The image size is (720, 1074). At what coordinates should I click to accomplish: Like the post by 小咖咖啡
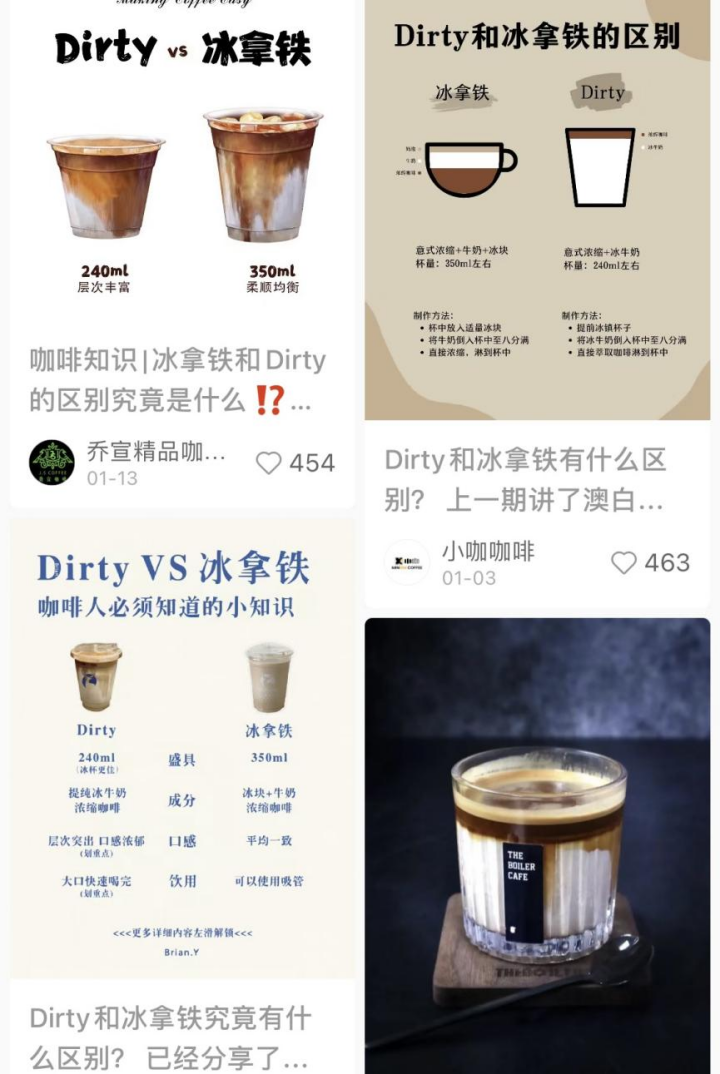point(624,563)
